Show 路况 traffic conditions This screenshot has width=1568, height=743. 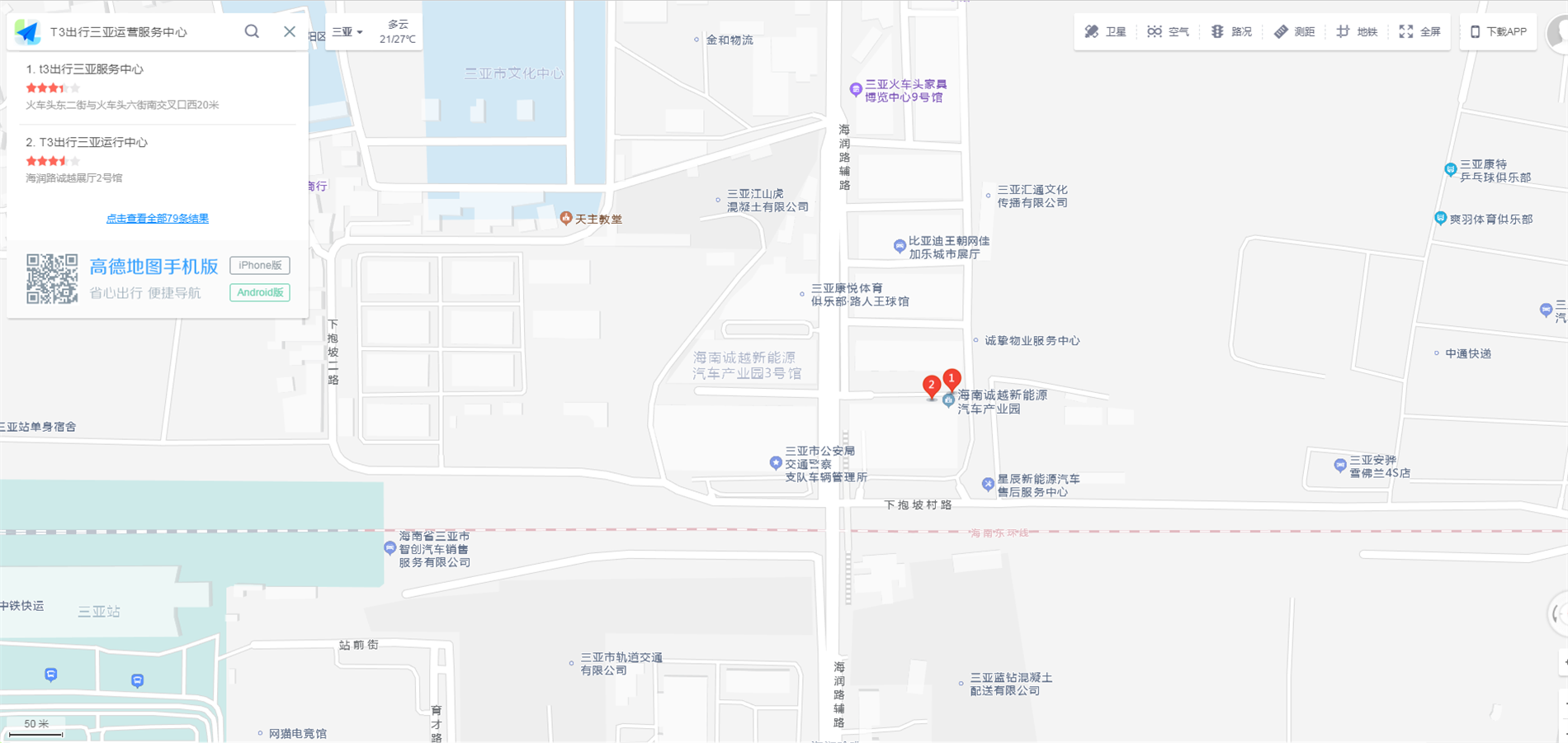[1231, 32]
